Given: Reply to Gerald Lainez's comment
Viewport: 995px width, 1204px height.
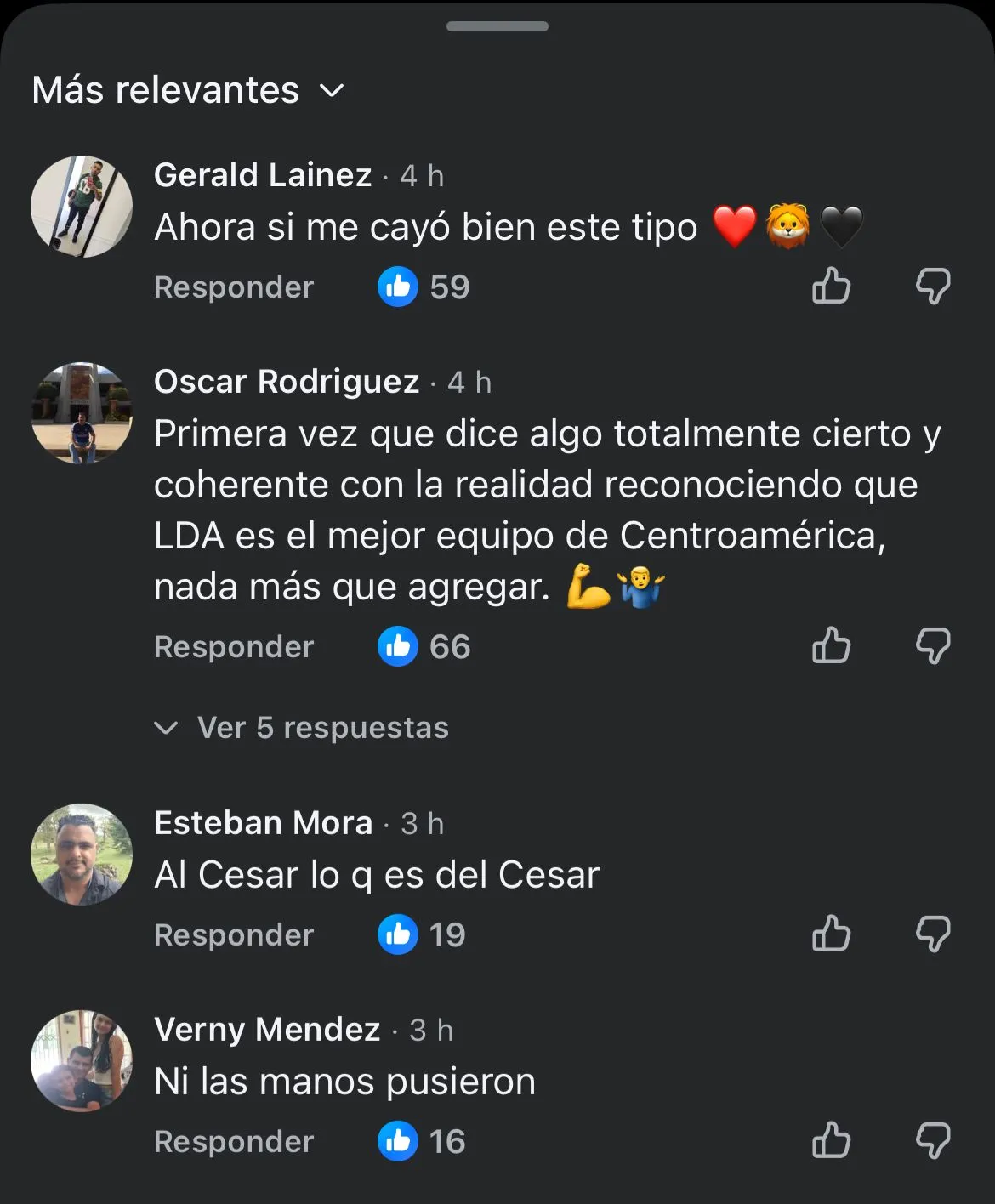Looking at the screenshot, I should (234, 287).
